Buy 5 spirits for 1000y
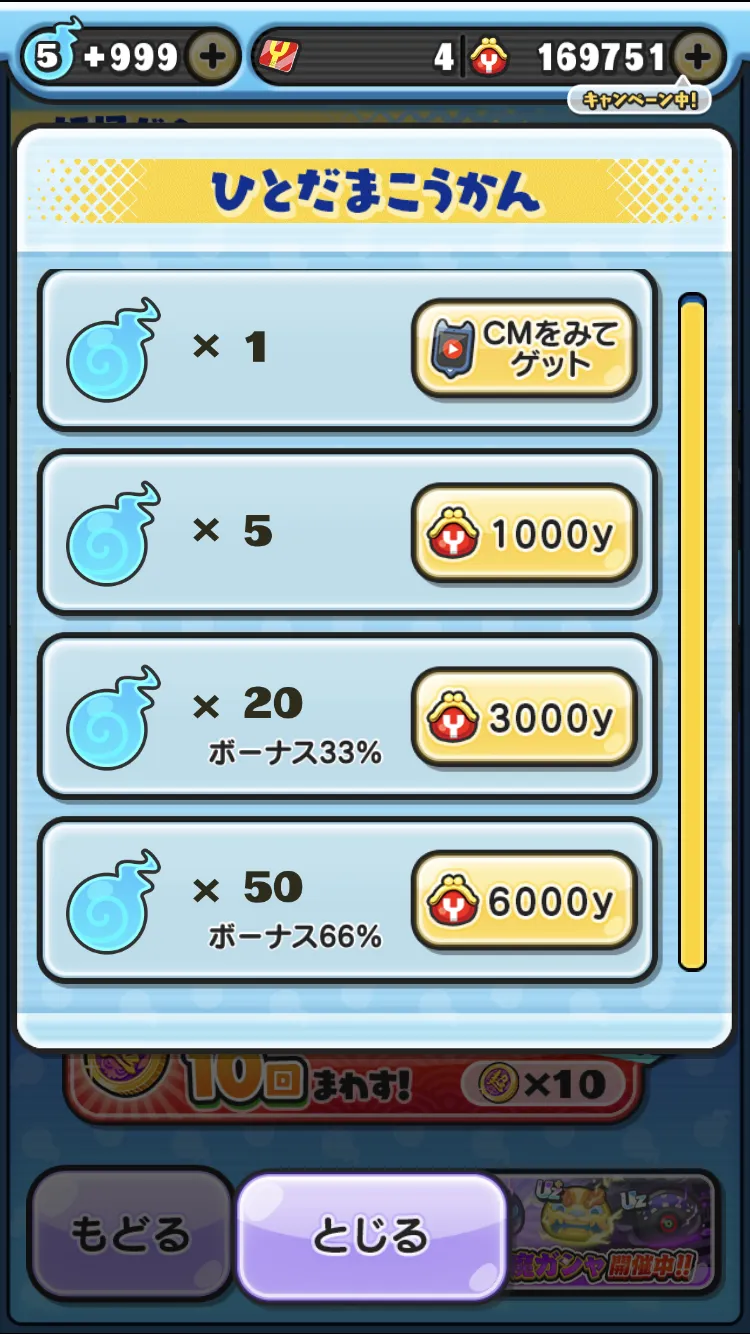Image resolution: width=750 pixels, height=1334 pixels. (x=525, y=533)
